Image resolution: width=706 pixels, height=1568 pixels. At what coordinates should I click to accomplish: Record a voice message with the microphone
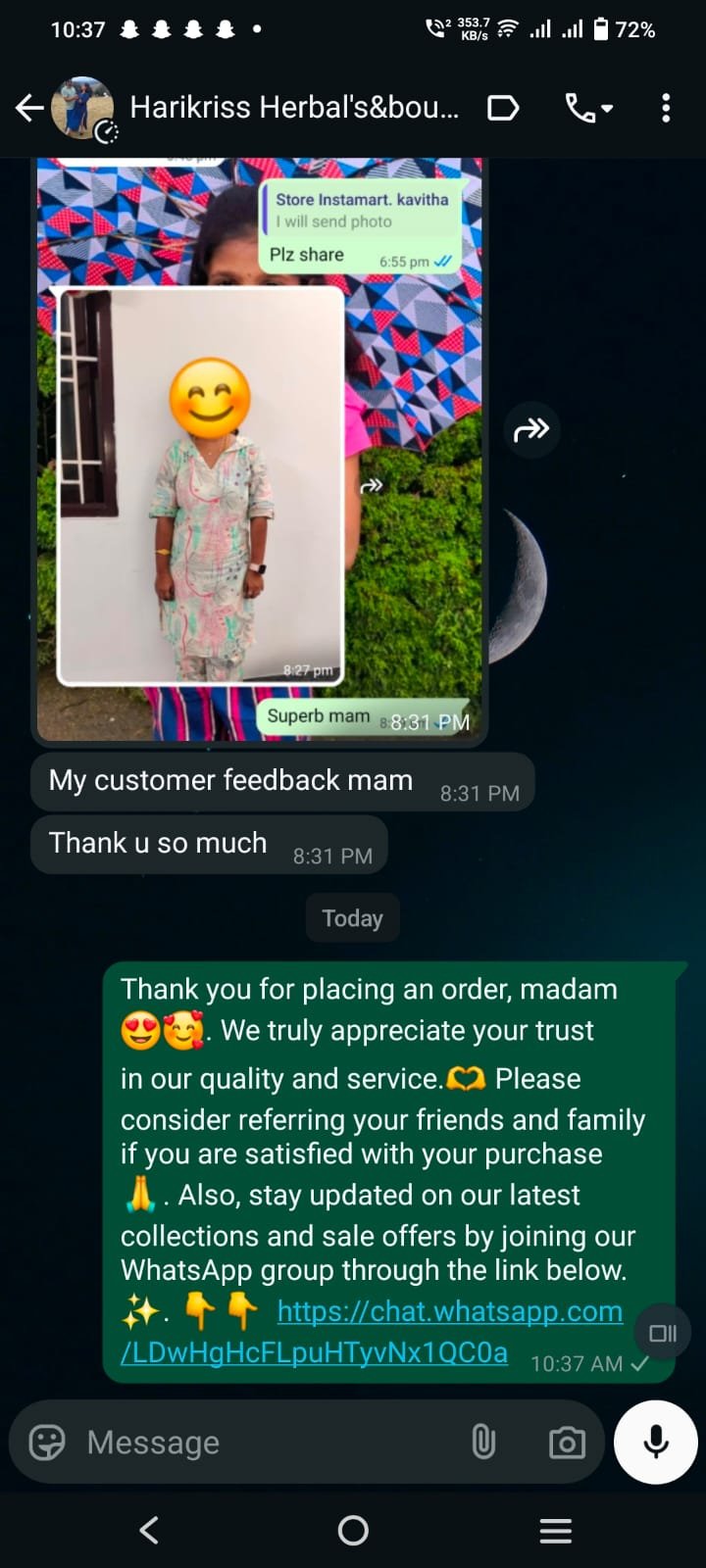click(656, 1442)
